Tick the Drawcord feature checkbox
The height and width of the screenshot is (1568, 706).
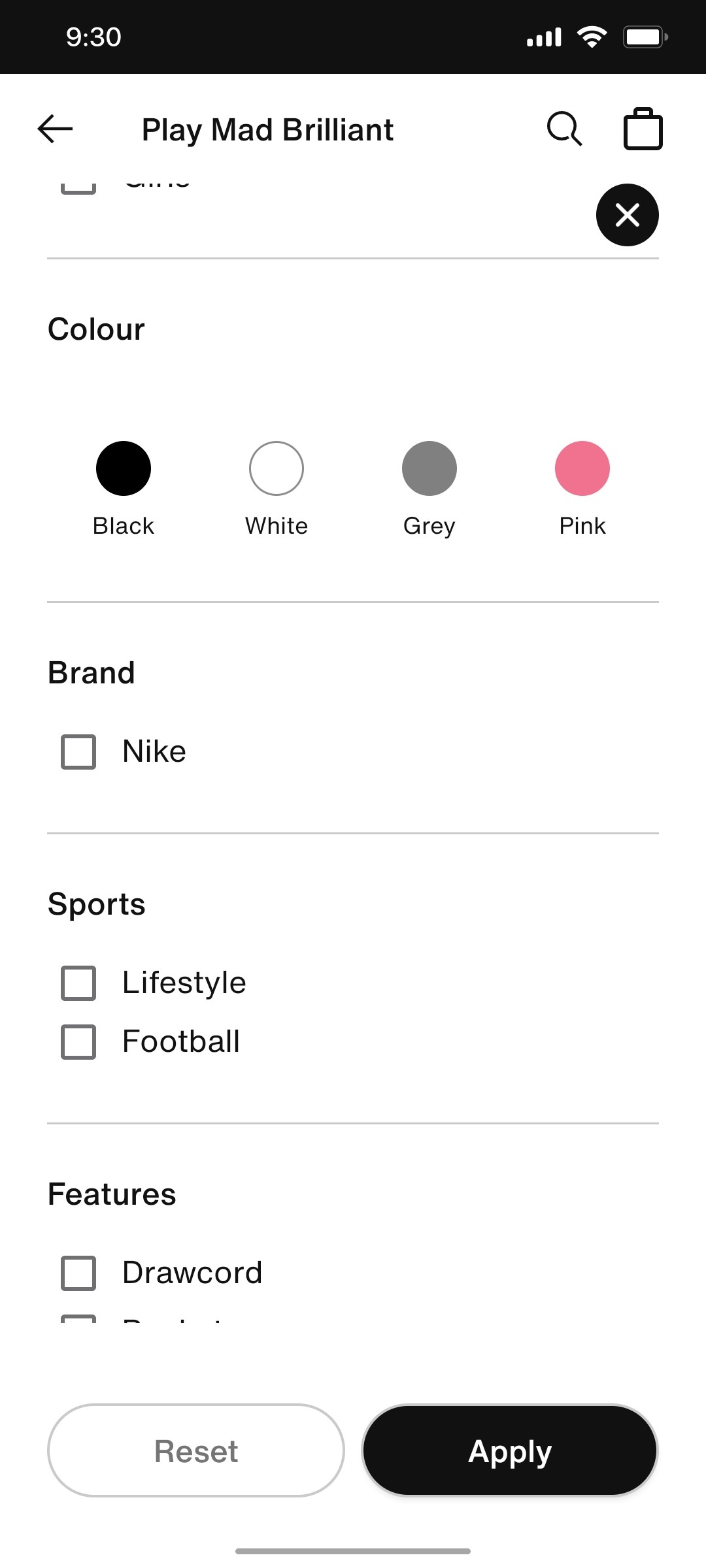point(78,1273)
